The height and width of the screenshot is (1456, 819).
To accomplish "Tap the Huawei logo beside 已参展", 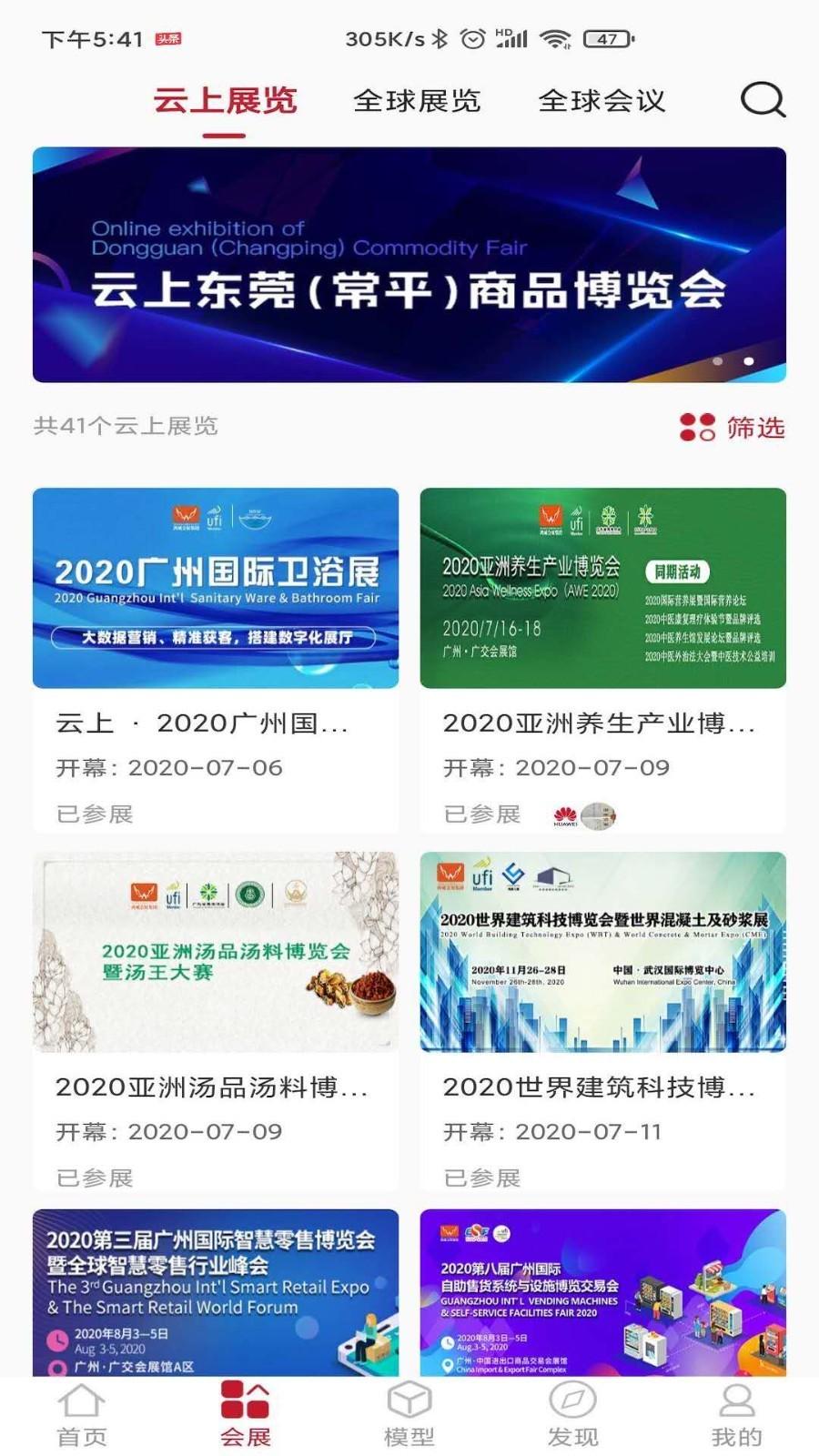I will 565,815.
